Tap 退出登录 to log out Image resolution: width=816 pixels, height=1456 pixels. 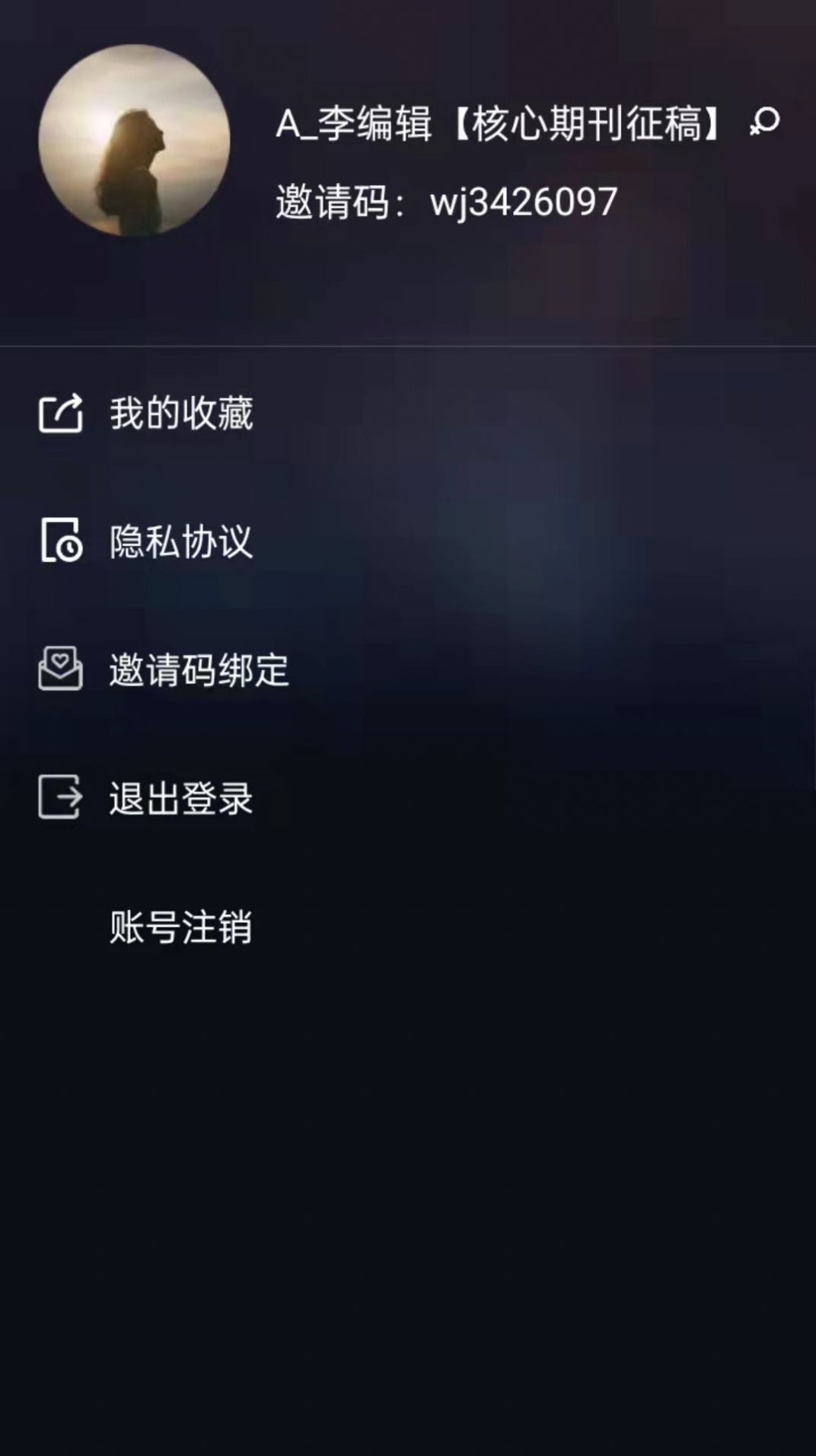coord(180,797)
